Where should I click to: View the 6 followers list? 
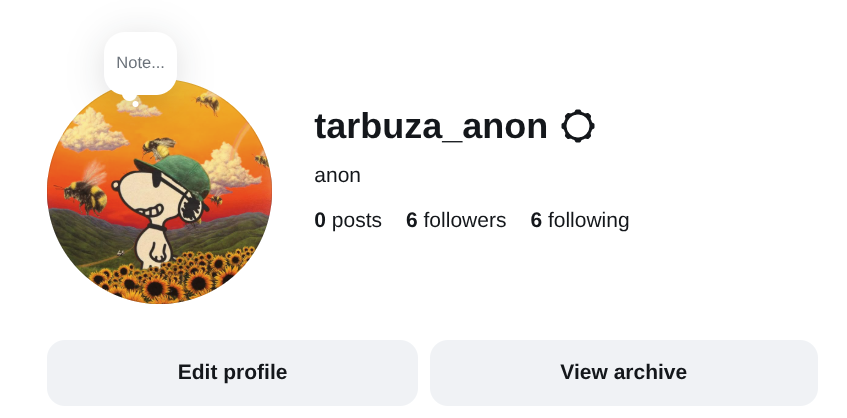pyautogui.click(x=456, y=220)
